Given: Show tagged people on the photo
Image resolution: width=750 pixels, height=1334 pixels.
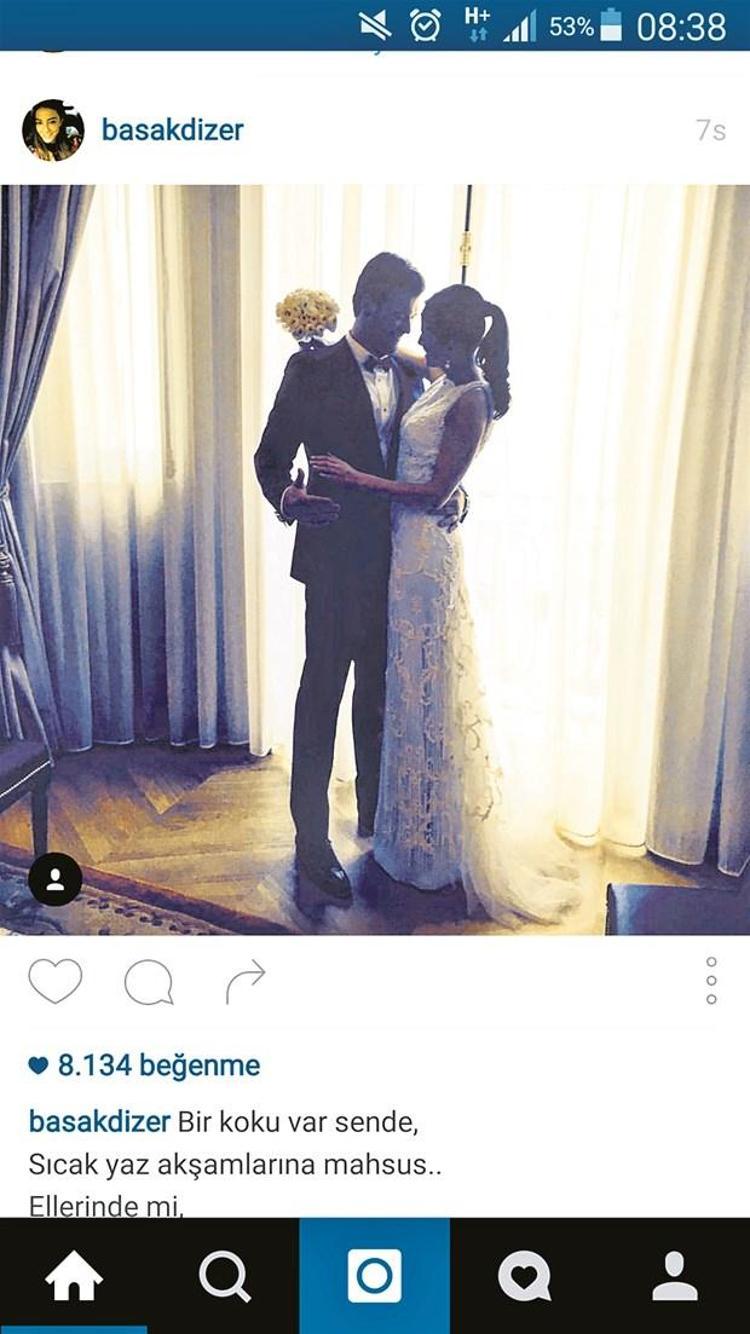Looking at the screenshot, I should click(x=55, y=880).
